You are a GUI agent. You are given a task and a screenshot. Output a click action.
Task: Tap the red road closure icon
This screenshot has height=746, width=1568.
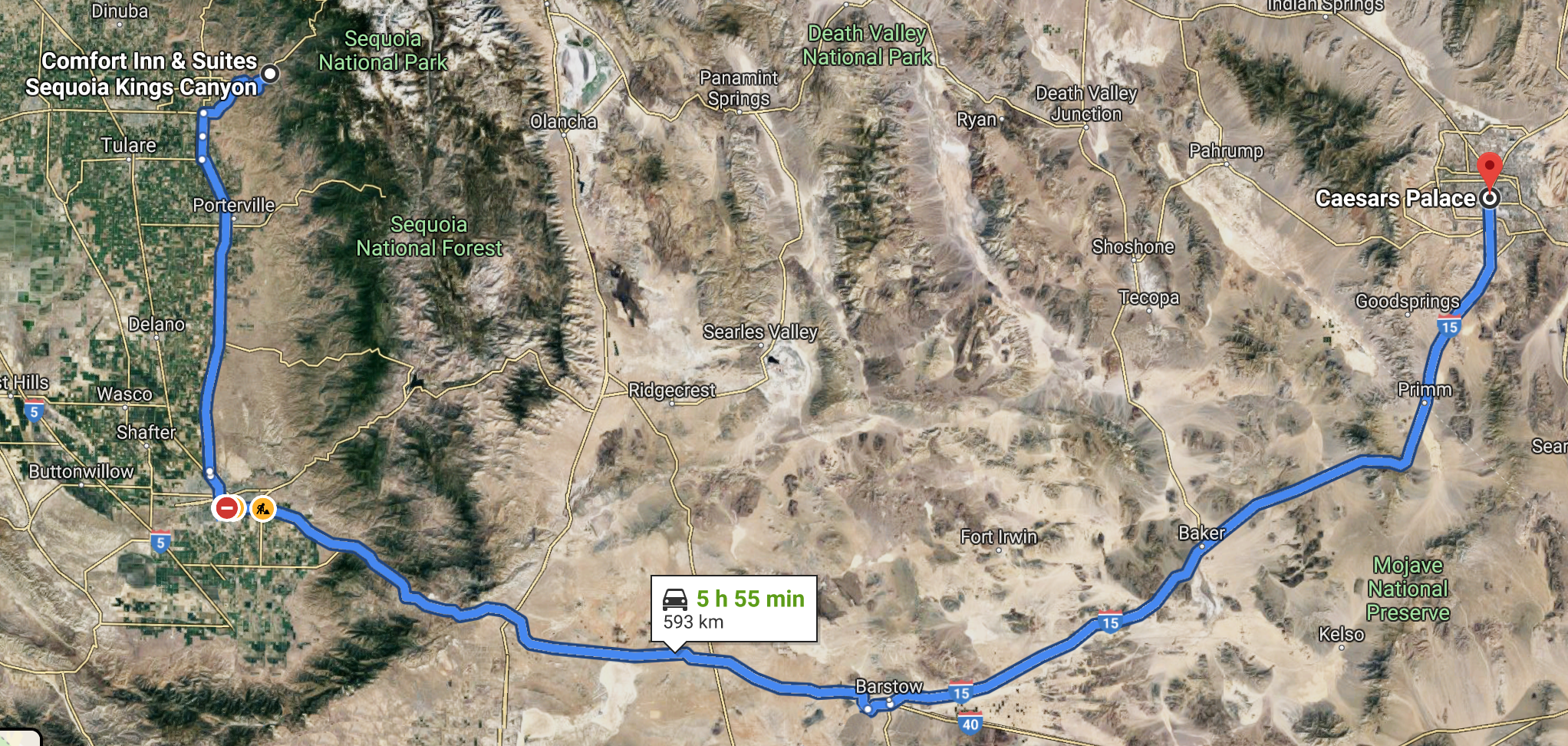point(227,508)
